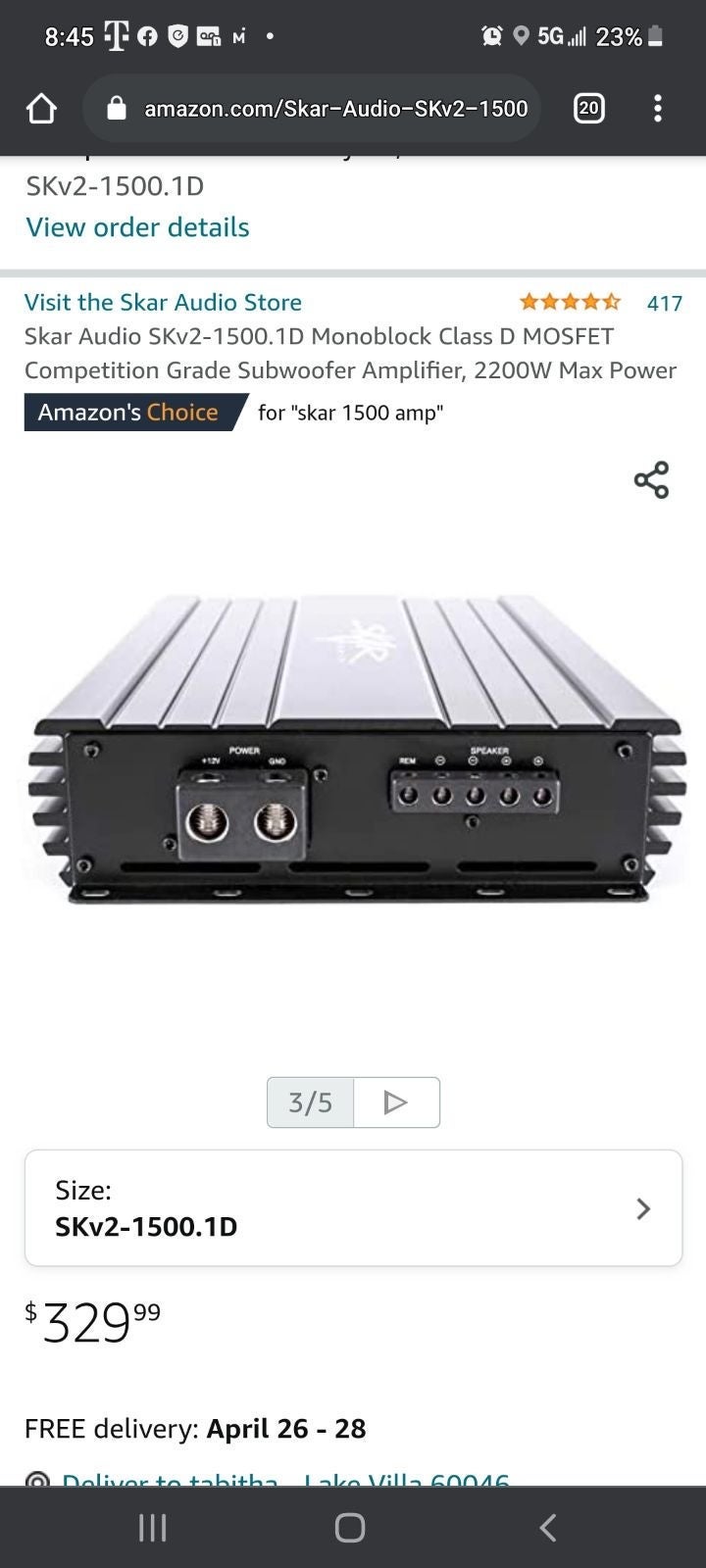
Task: Share this product listing
Action: 651,480
